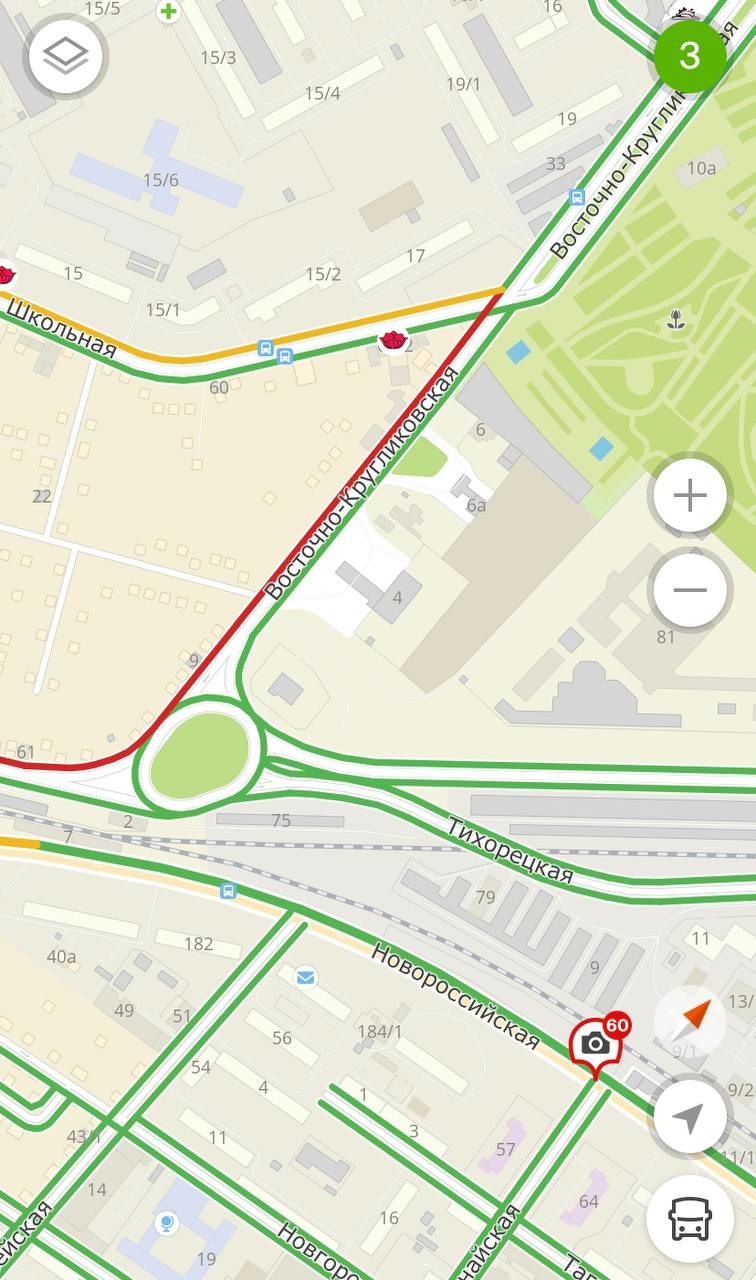The width and height of the screenshot is (756, 1280).
Task: Tap the green traffic score 3 button
Action: point(689,56)
